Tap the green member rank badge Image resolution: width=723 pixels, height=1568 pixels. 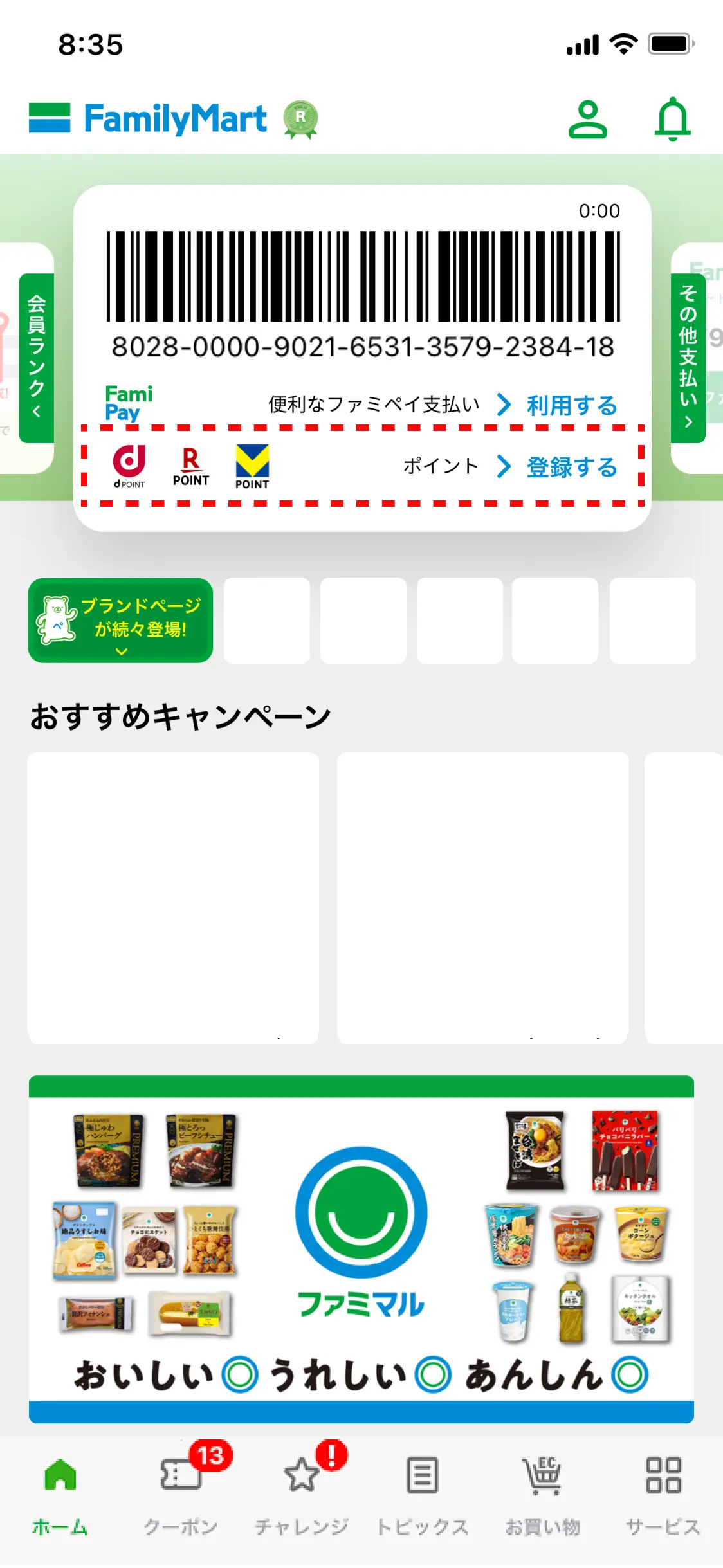(x=300, y=120)
